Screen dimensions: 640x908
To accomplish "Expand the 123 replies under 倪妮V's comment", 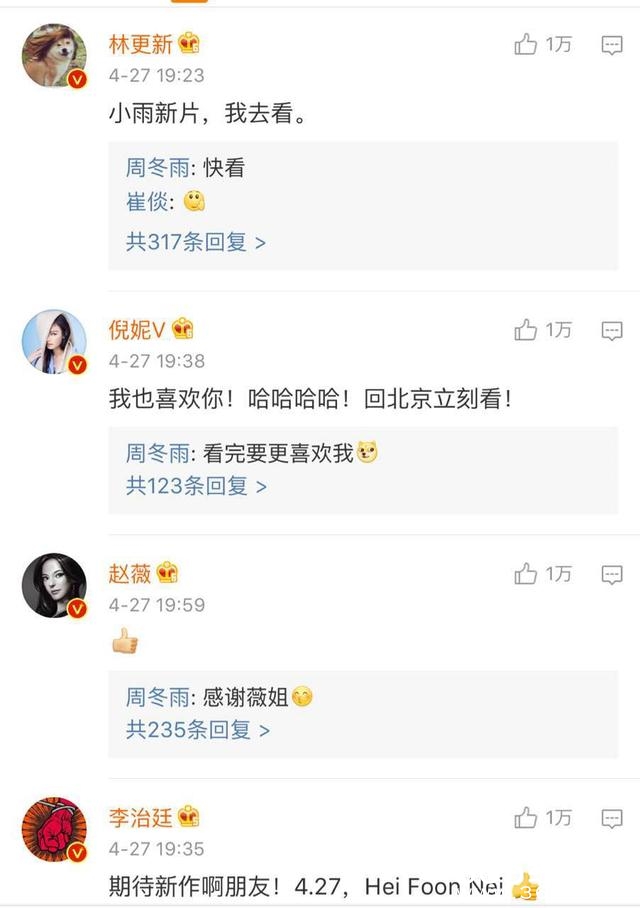I will (x=196, y=486).
